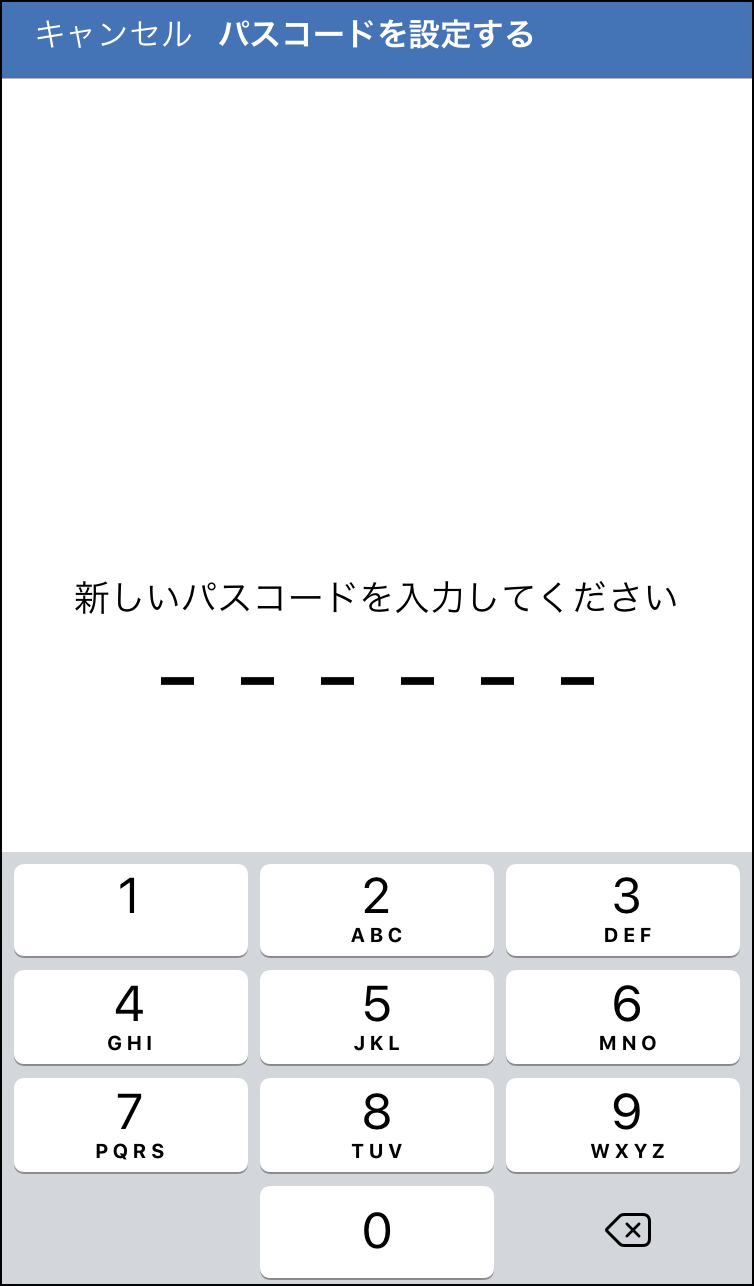
Task: Tap the 2 ABC key
Action: pos(377,910)
